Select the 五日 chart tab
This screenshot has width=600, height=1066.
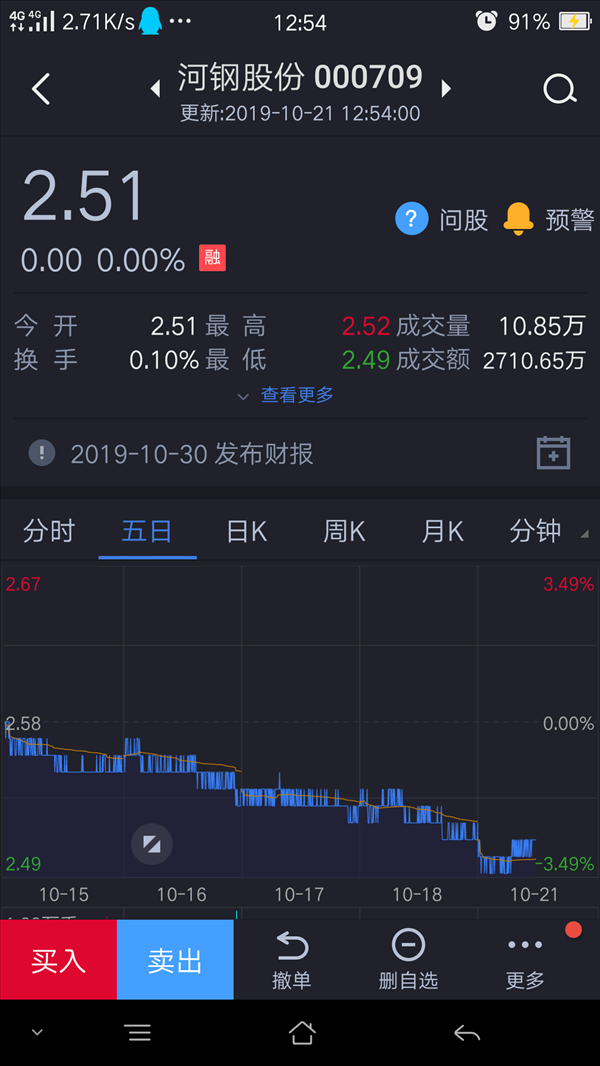click(147, 532)
